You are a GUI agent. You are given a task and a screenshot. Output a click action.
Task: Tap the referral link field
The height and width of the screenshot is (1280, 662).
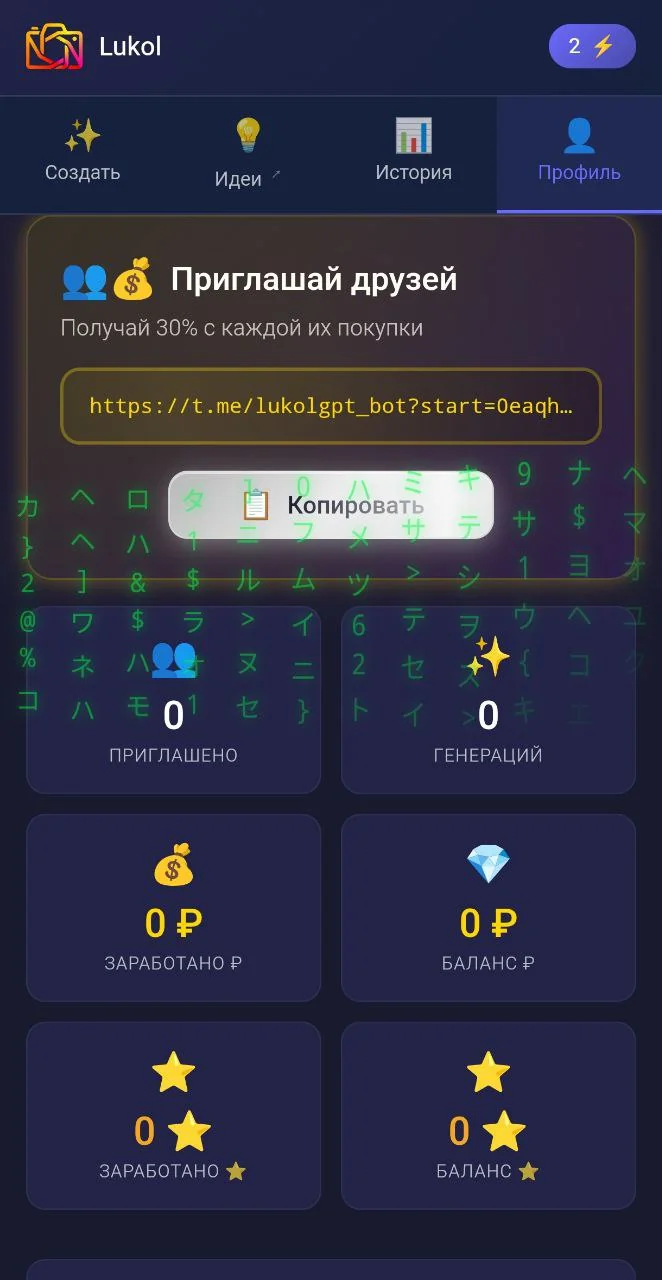point(331,406)
